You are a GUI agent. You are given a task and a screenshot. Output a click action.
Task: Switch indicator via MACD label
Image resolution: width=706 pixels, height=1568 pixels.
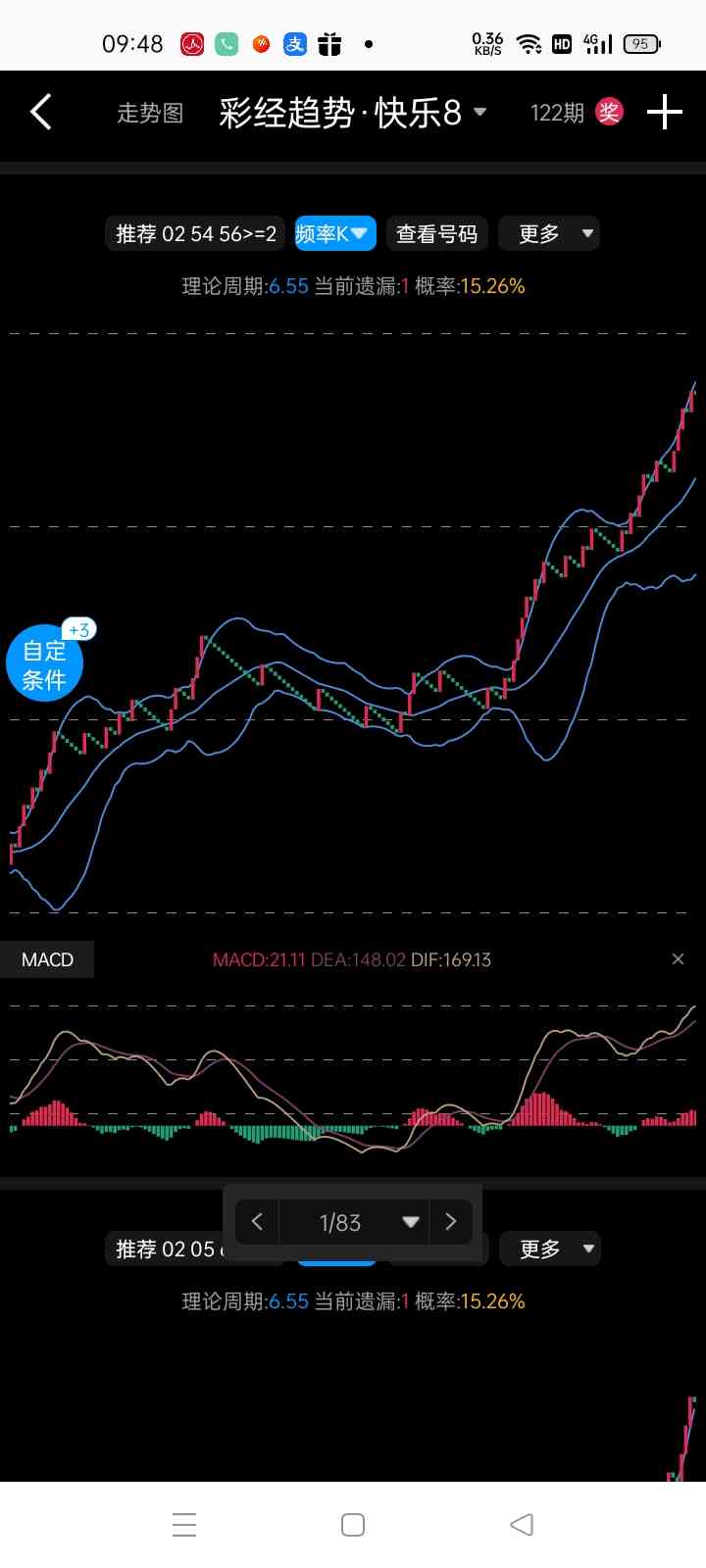point(47,959)
